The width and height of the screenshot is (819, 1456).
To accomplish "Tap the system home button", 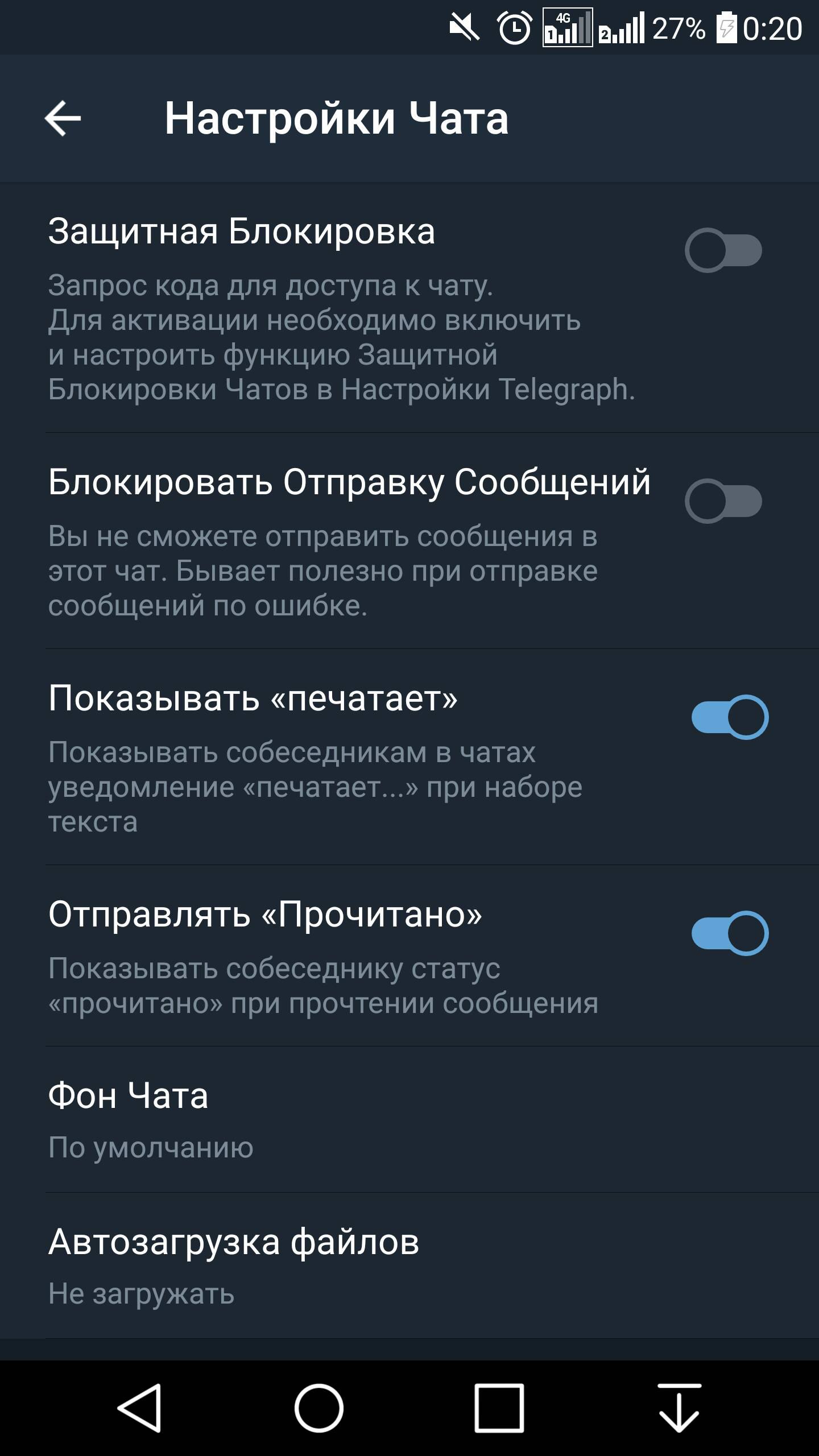I will click(318, 1408).
